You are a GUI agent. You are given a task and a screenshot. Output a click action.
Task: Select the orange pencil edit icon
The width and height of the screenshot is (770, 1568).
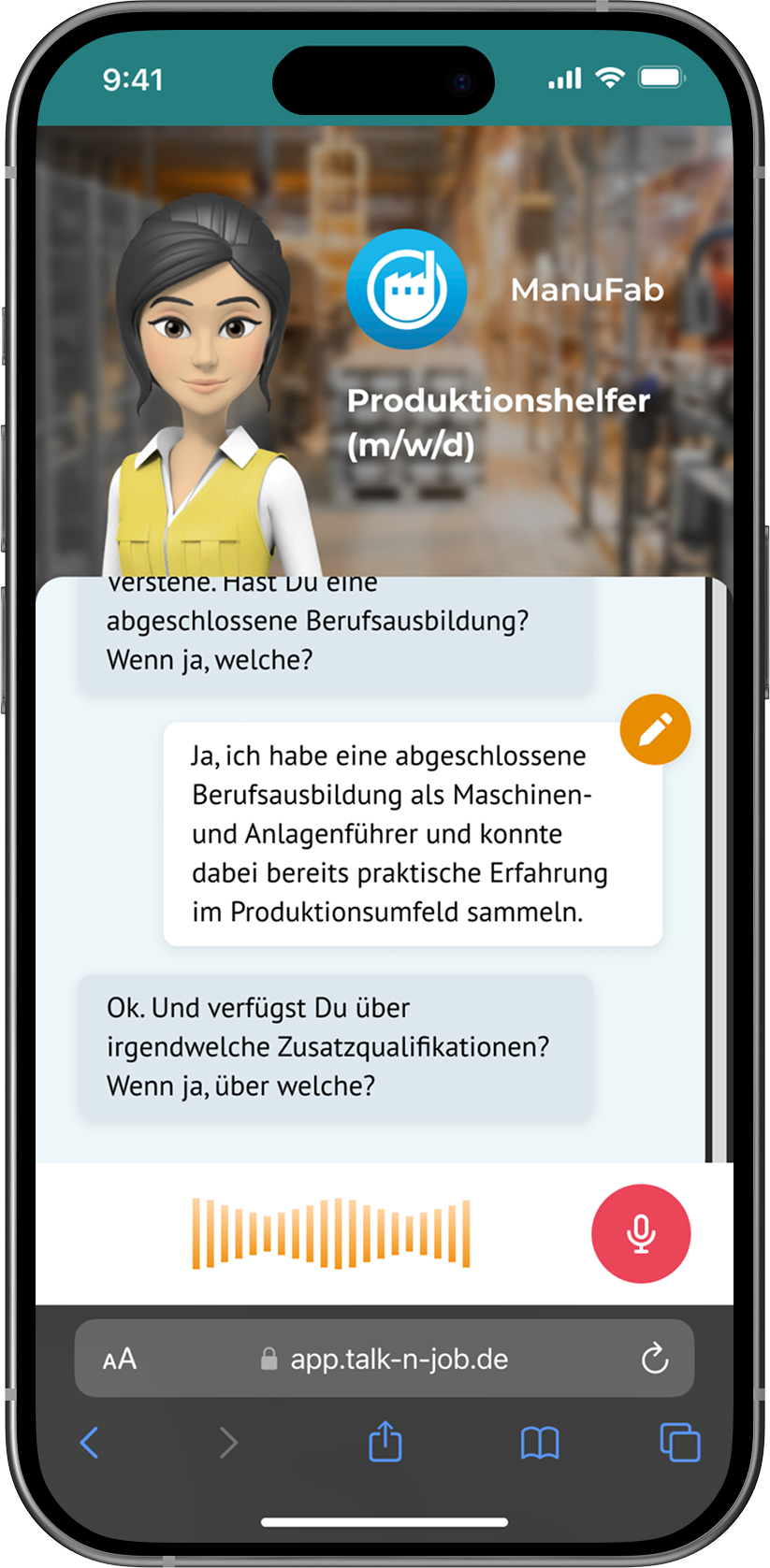655,728
